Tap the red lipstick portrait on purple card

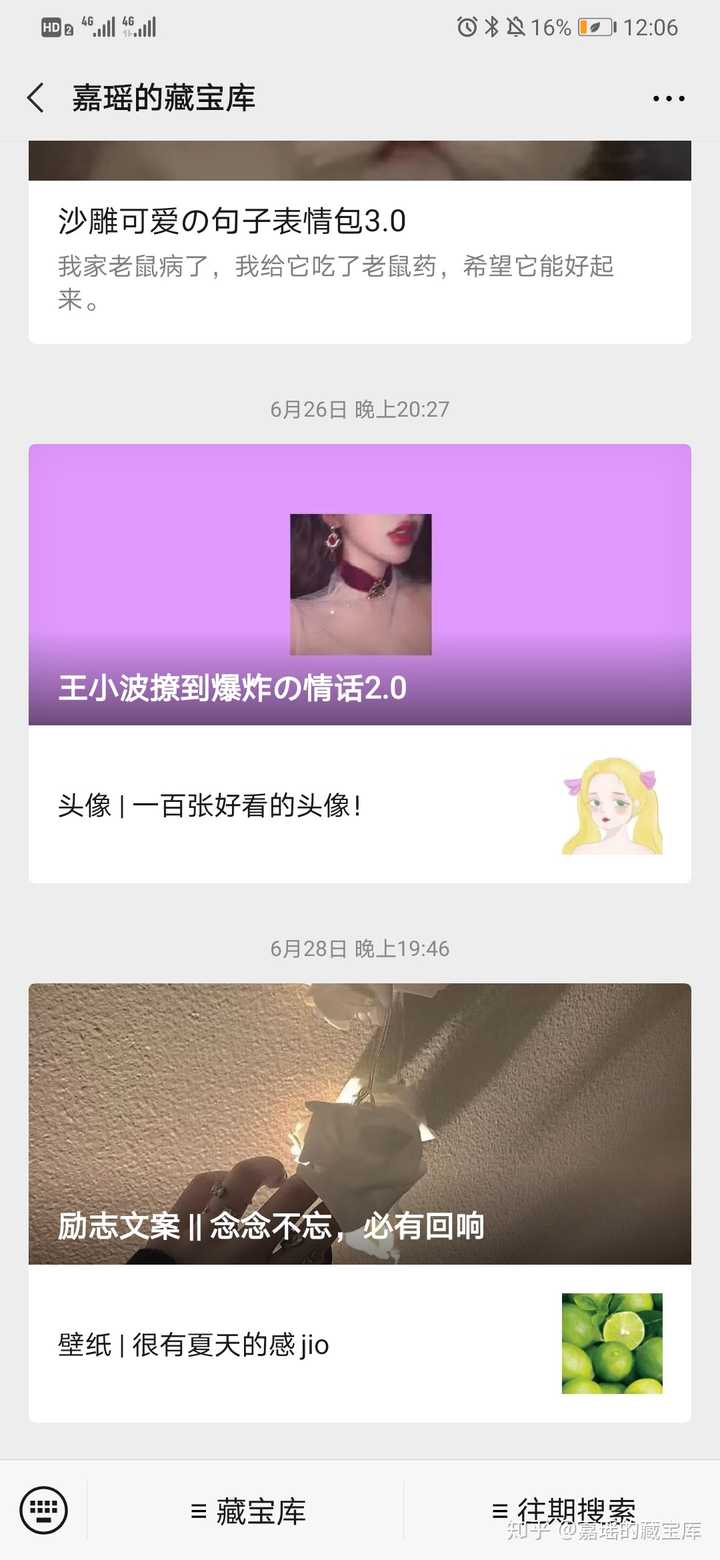tap(360, 583)
